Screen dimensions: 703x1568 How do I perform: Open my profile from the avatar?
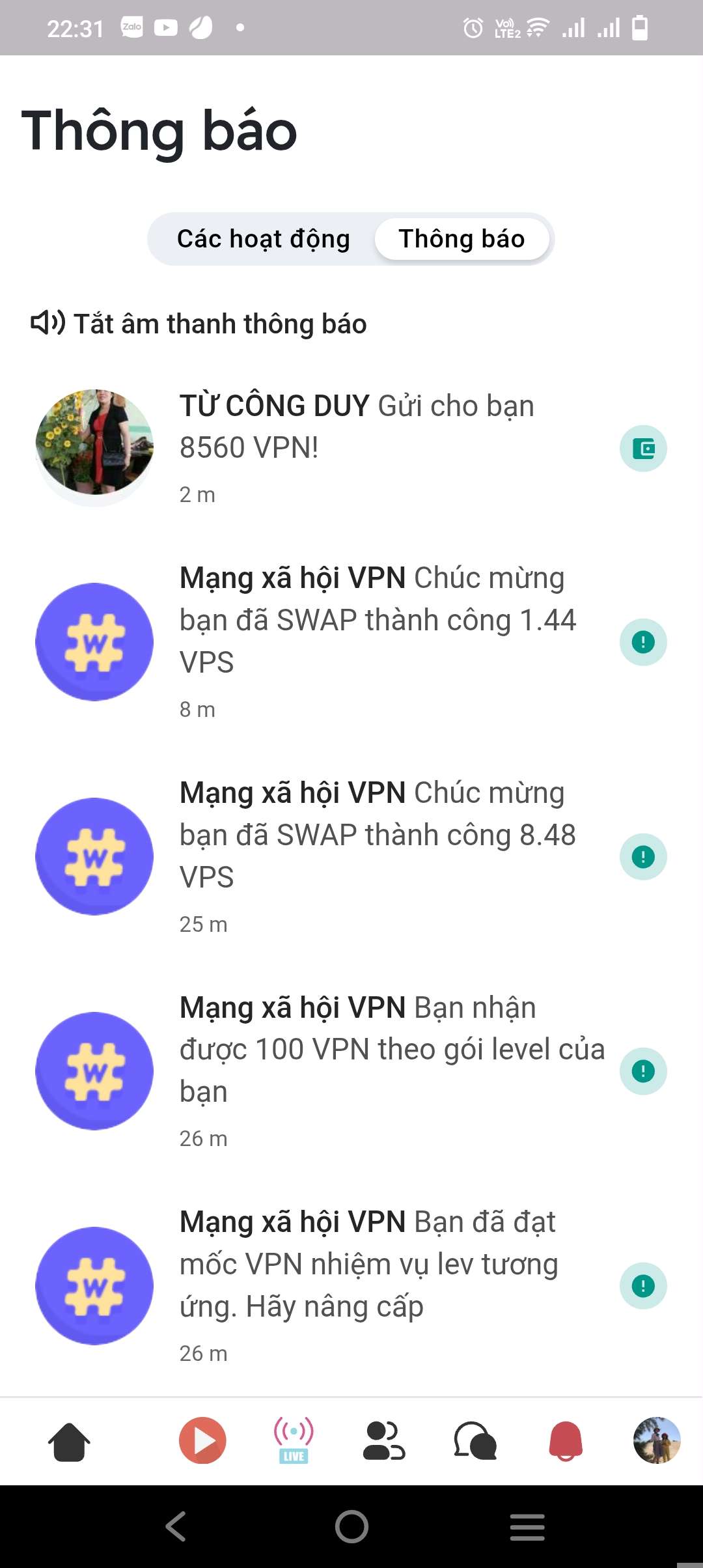(657, 1440)
